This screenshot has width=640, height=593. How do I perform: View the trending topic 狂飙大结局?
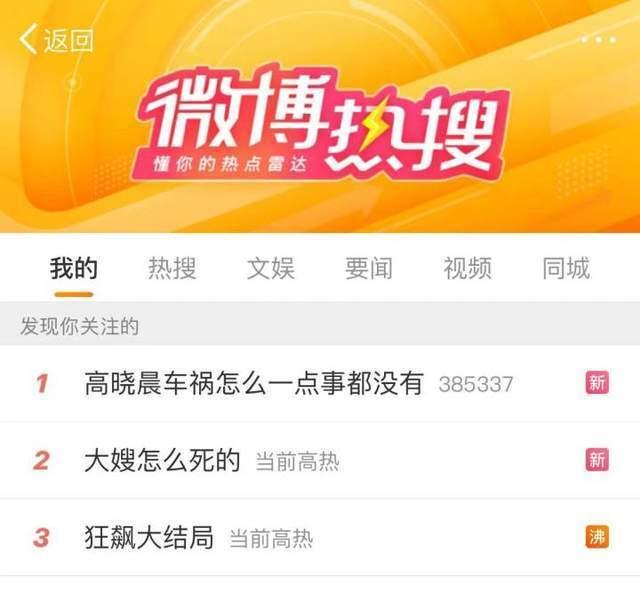[x=149, y=538]
